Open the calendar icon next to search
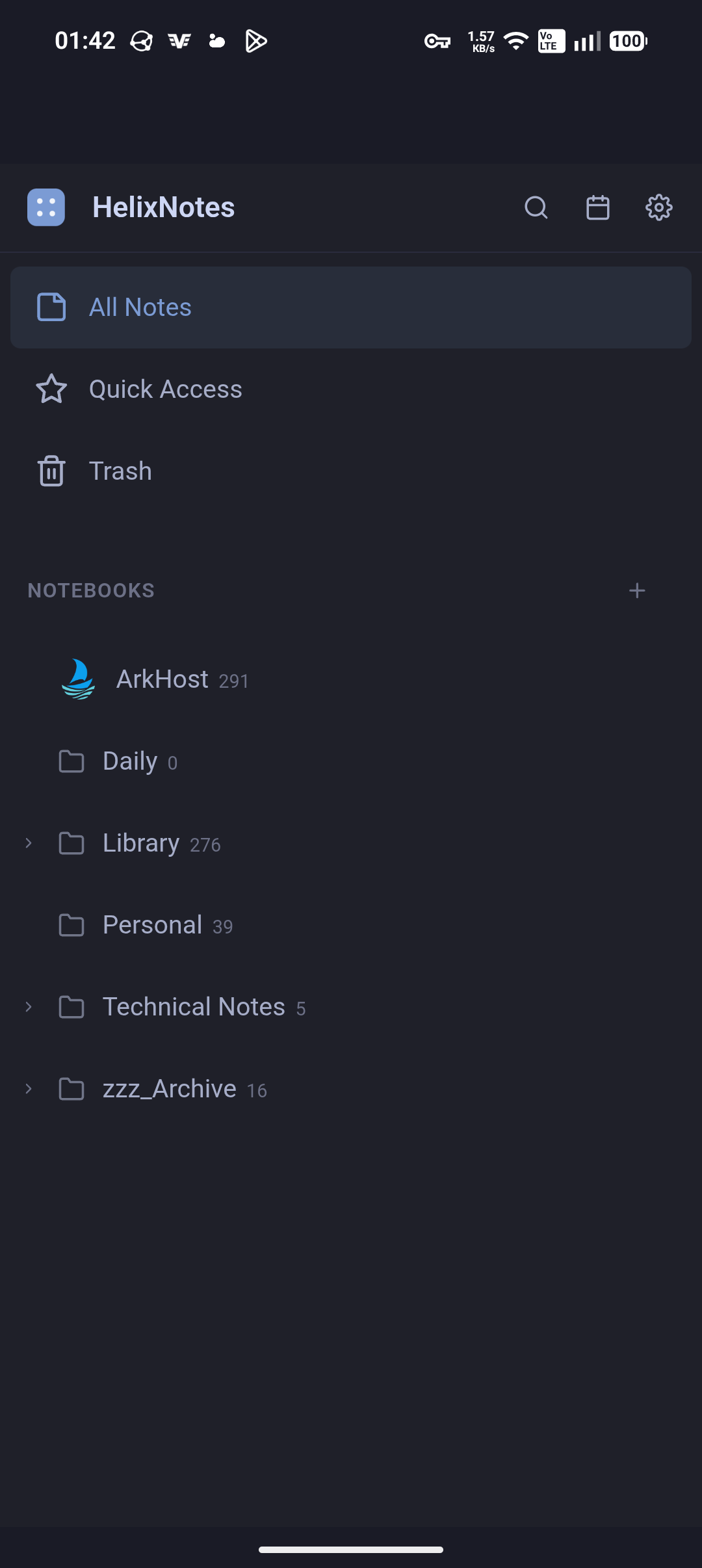The height and width of the screenshot is (1568, 702). [597, 208]
